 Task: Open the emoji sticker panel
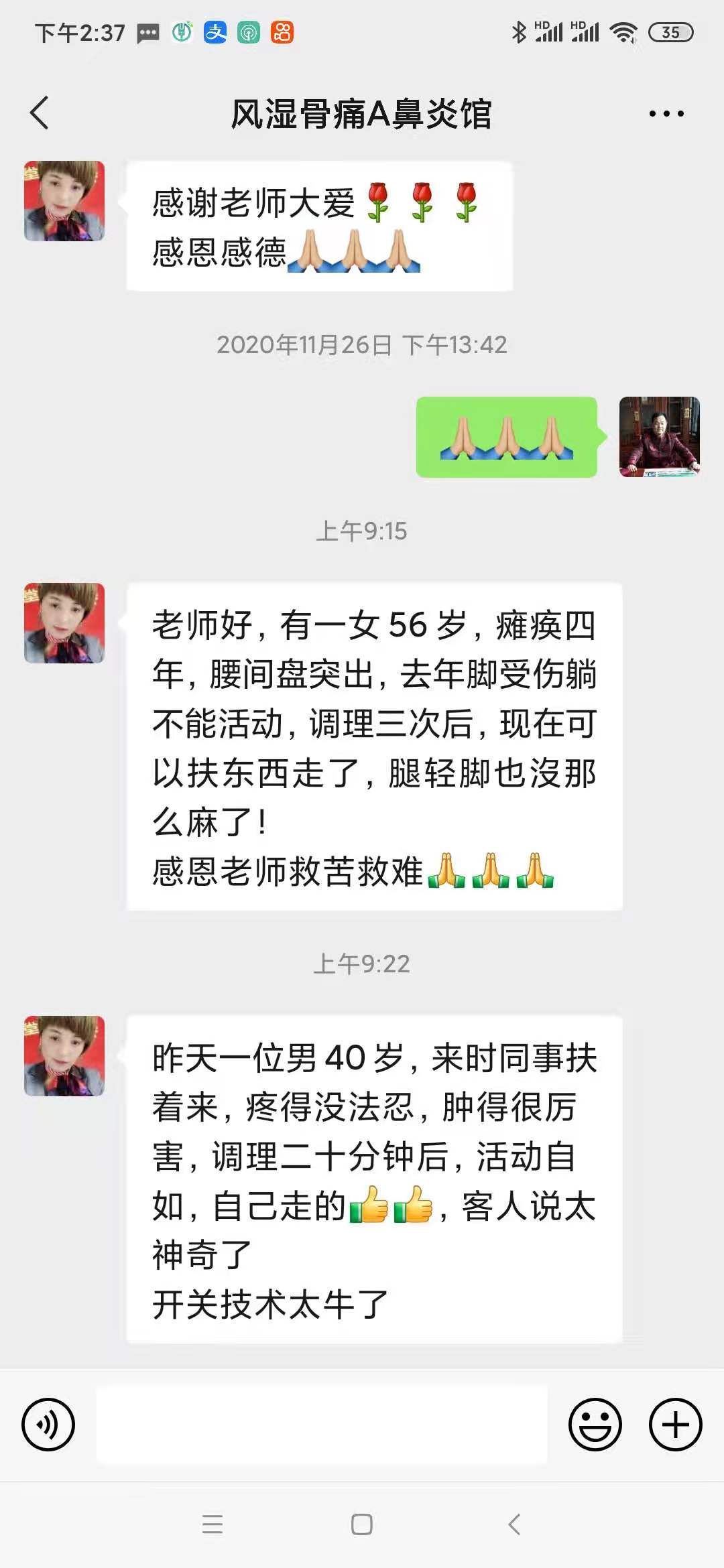pos(595,1425)
